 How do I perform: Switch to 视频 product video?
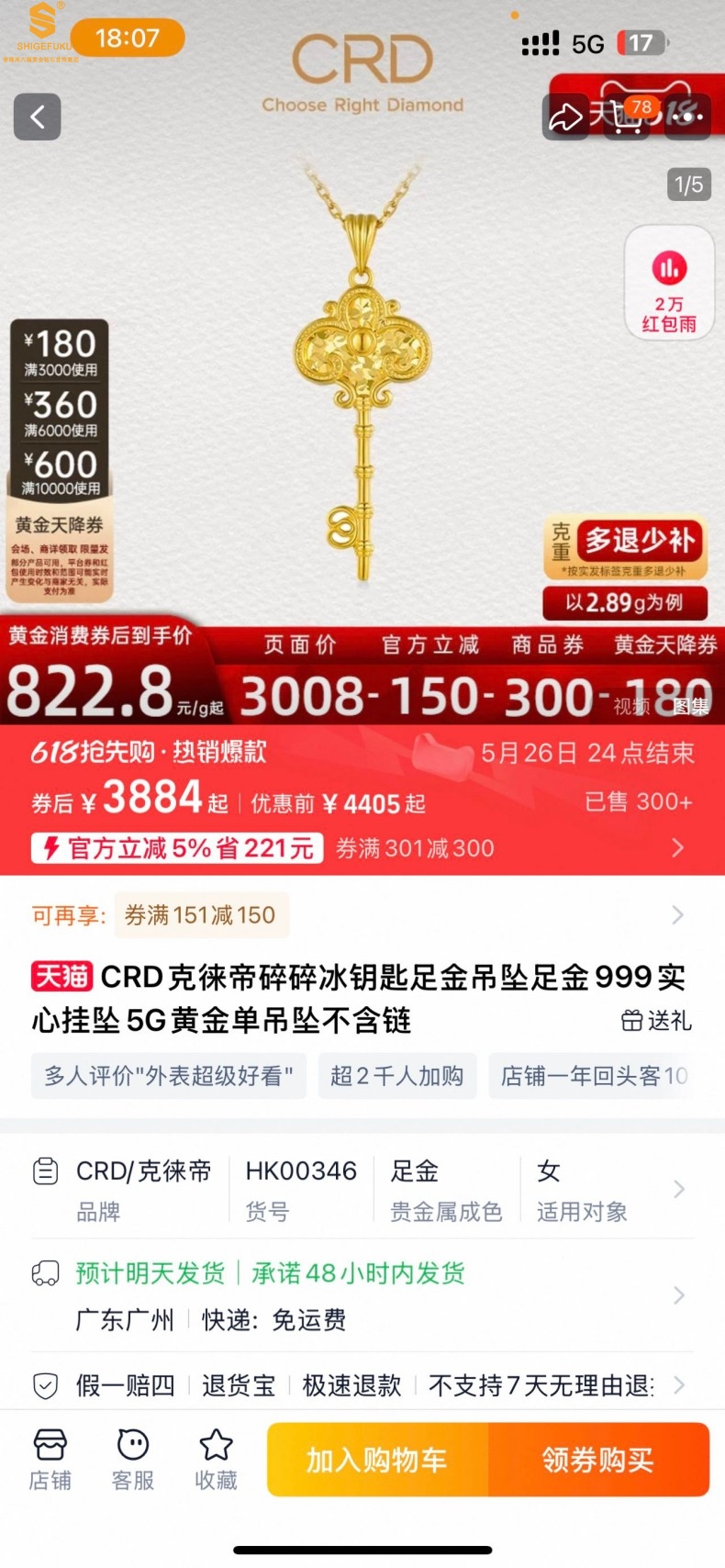pos(632,706)
